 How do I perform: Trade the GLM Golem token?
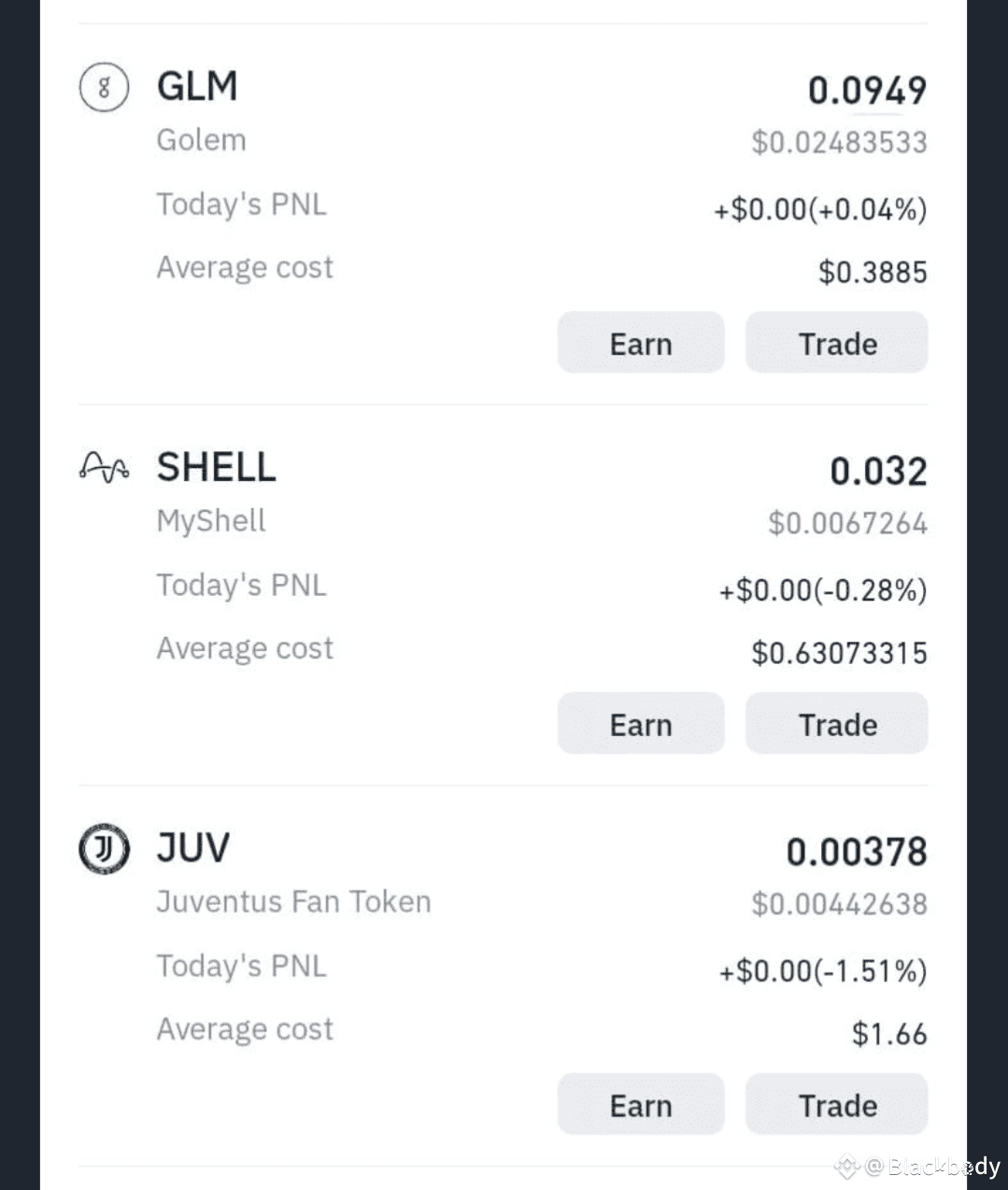tap(836, 343)
